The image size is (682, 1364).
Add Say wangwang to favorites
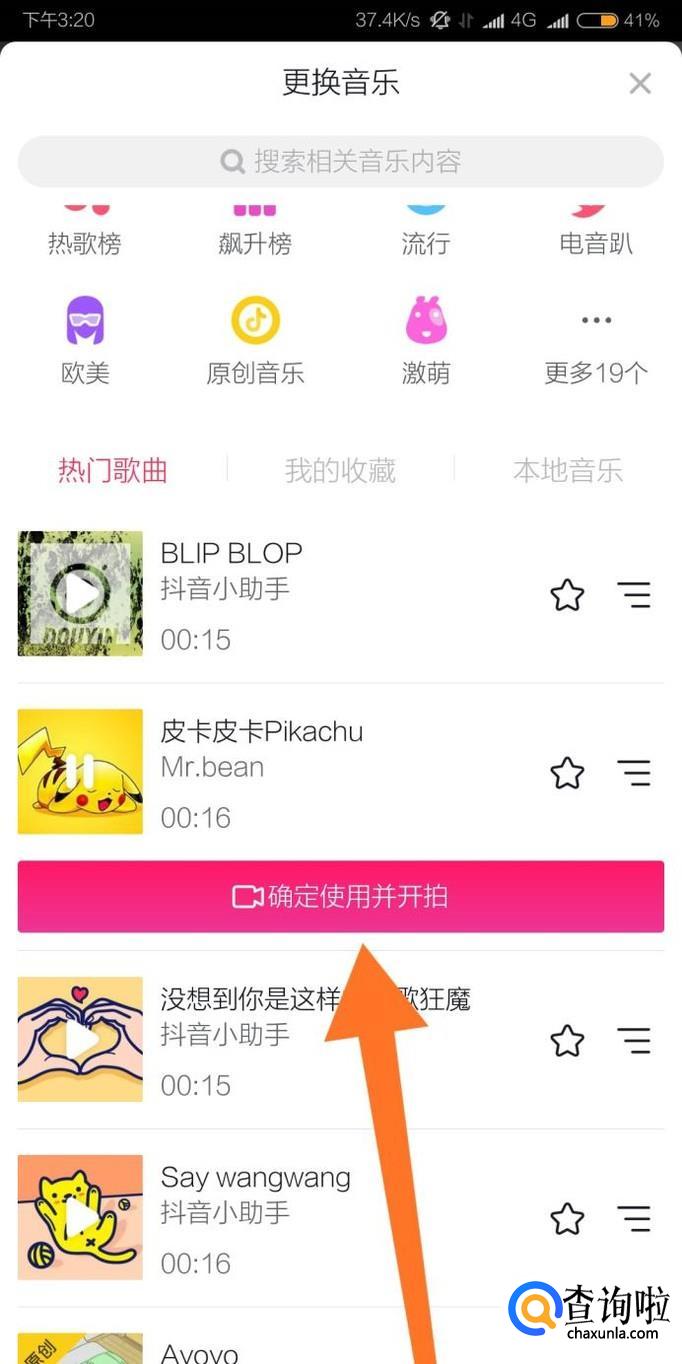(x=567, y=1219)
